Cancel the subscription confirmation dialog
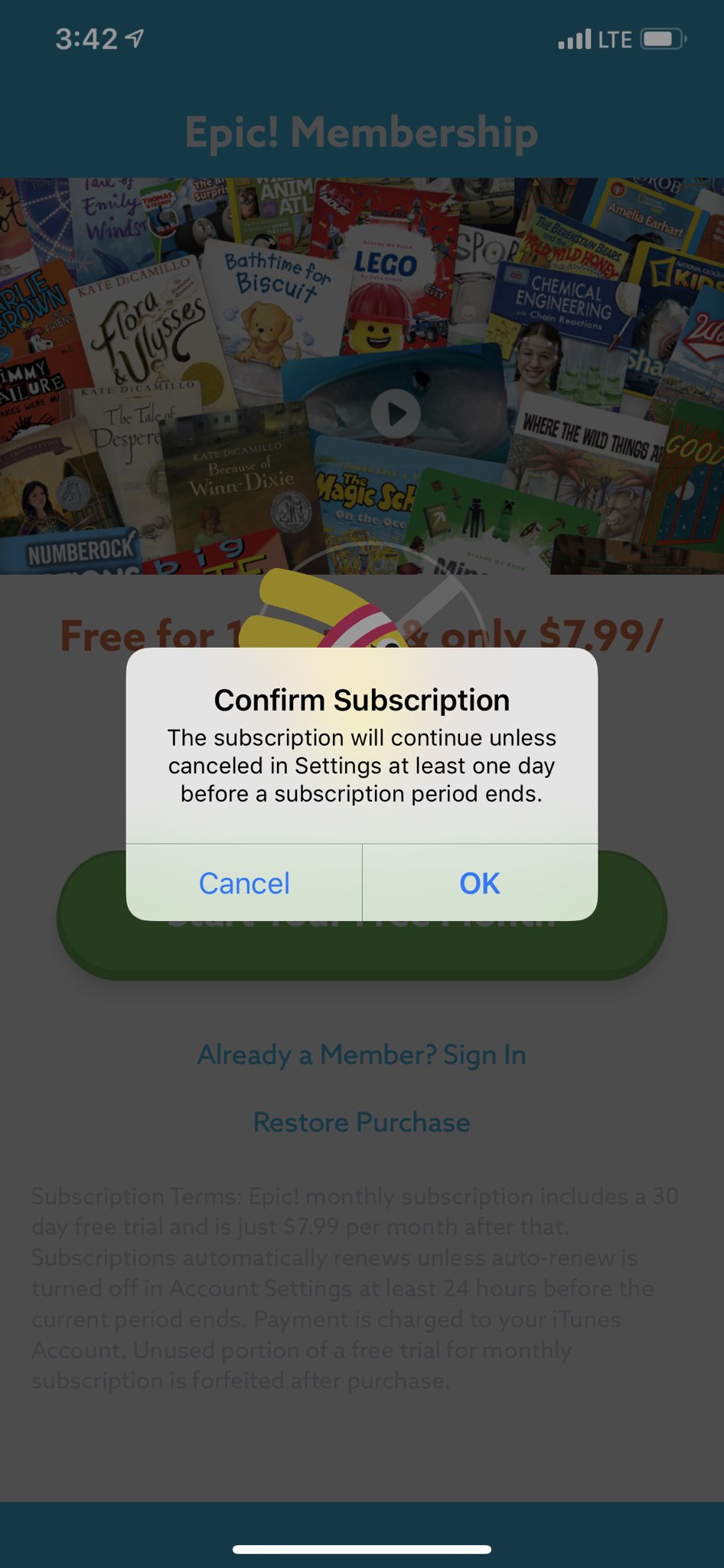724x1568 pixels. (x=244, y=883)
